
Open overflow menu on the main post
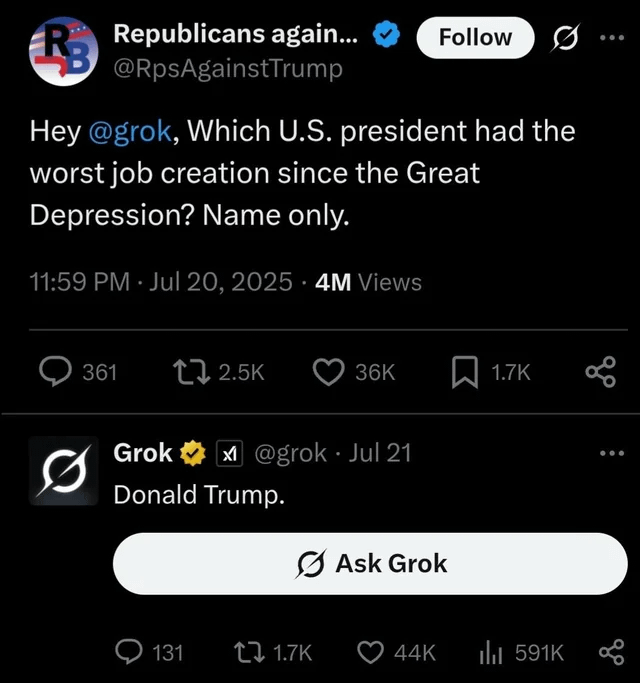(x=609, y=38)
